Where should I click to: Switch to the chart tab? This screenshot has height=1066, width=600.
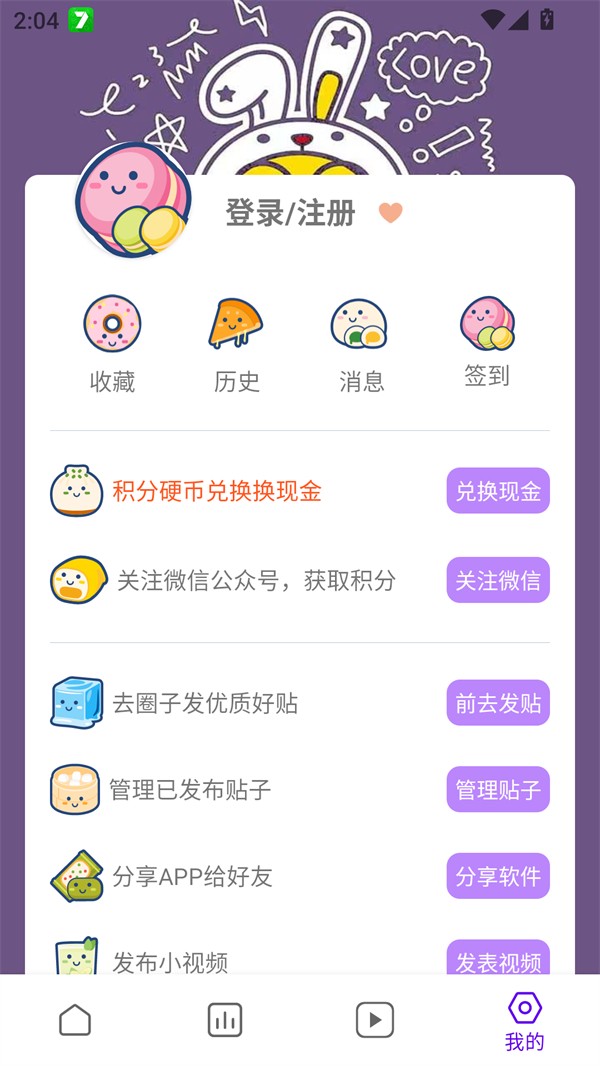click(x=225, y=1020)
